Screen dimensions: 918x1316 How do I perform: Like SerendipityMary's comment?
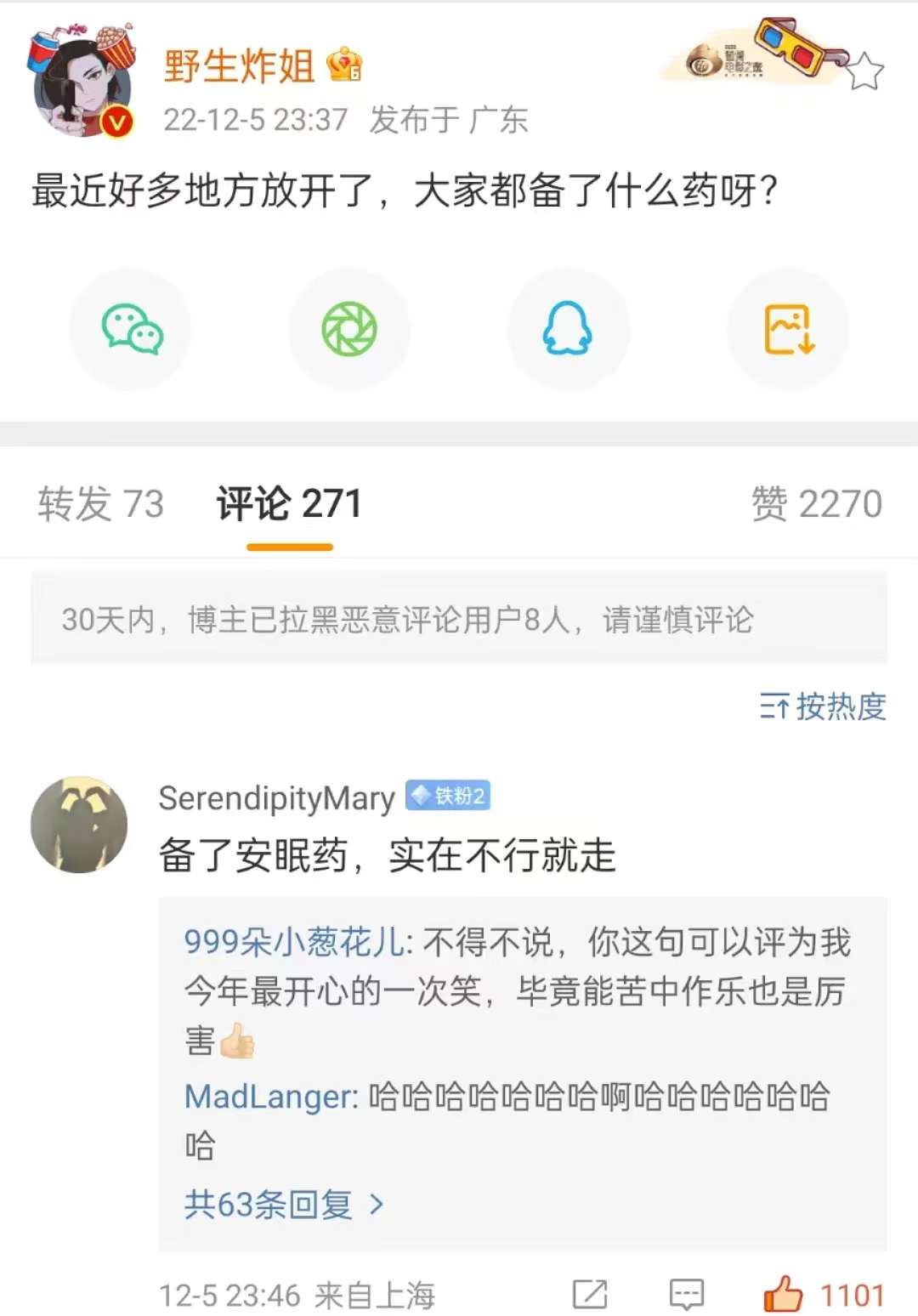pyautogui.click(x=784, y=1295)
